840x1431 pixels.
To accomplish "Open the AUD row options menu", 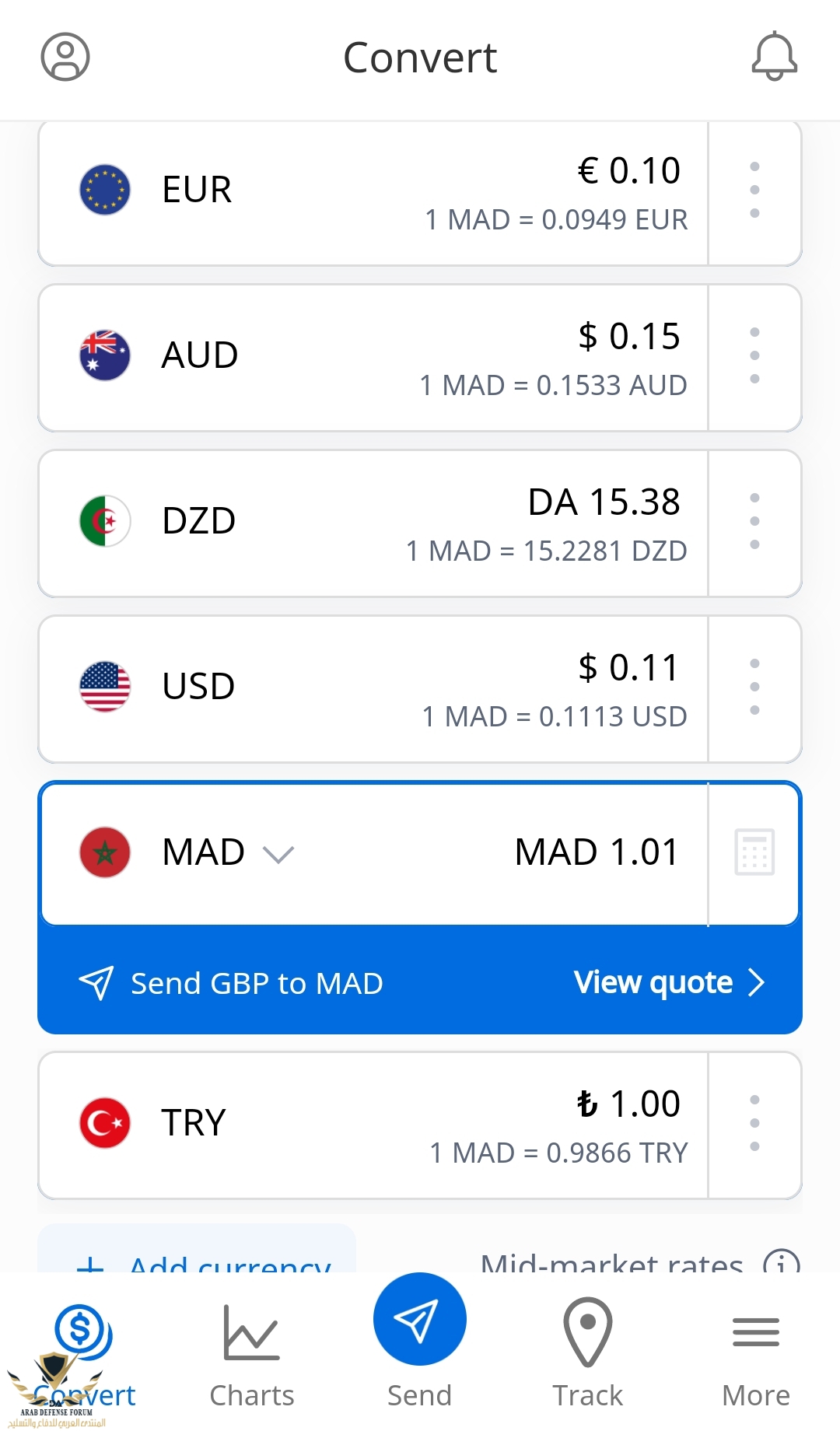I will point(754,356).
